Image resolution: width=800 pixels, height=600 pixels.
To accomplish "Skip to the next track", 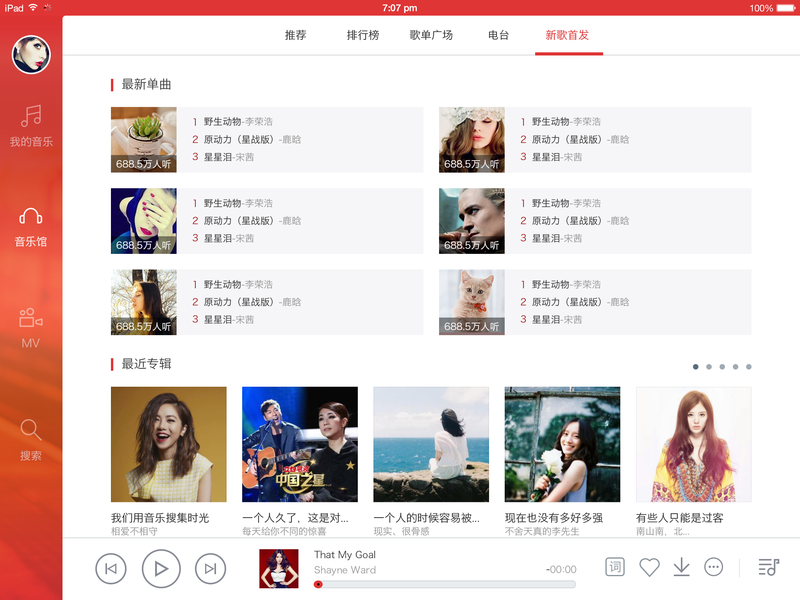I will coord(210,569).
